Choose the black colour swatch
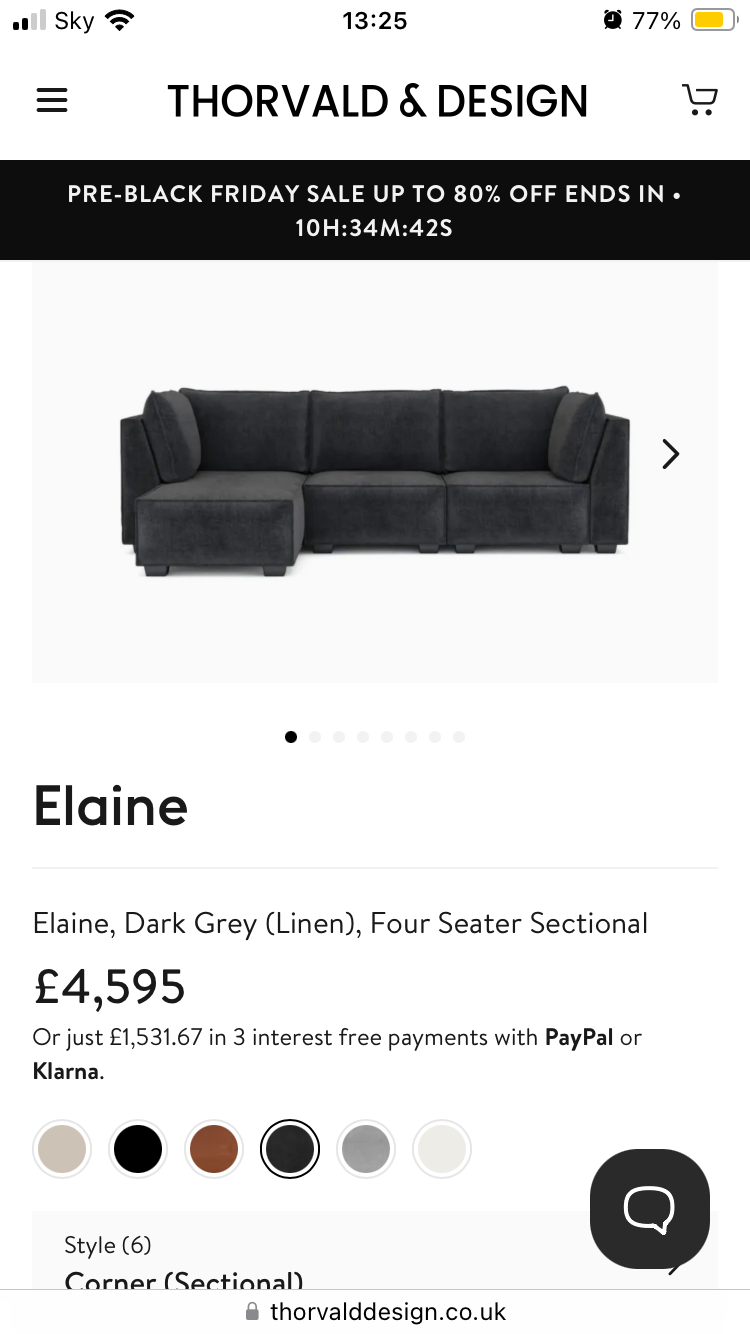 (138, 1150)
